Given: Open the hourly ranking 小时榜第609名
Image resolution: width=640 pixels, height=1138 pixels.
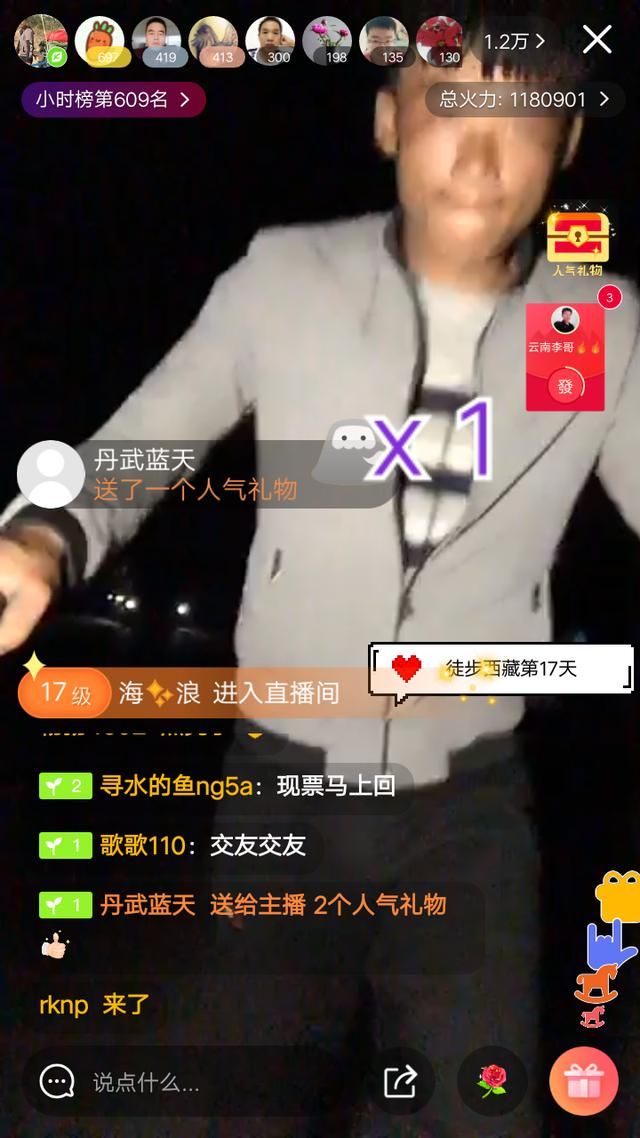Looking at the screenshot, I should point(112,99).
